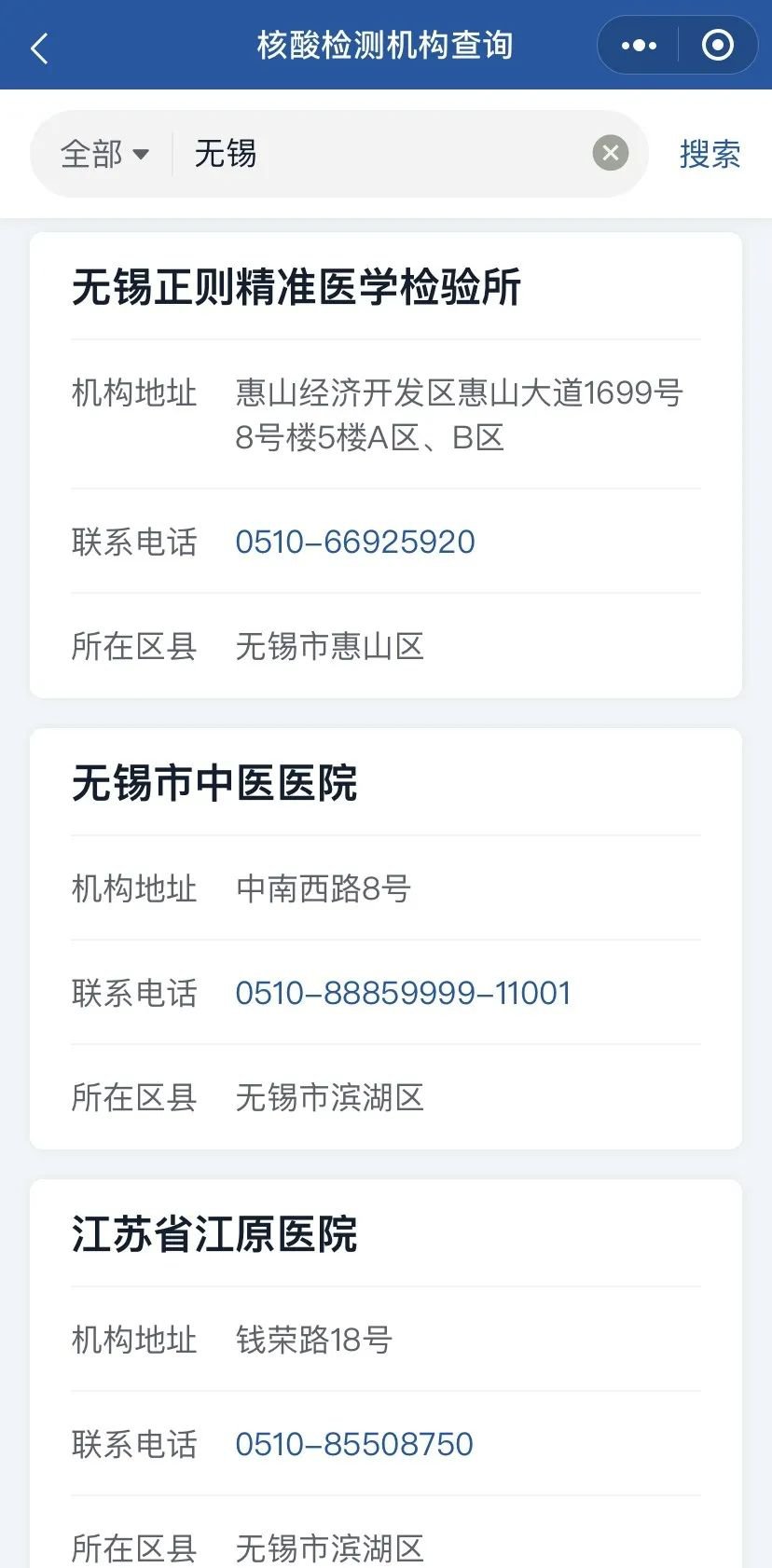The height and width of the screenshot is (1568, 772).
Task: Tap the 搜索 button
Action: [x=710, y=154]
